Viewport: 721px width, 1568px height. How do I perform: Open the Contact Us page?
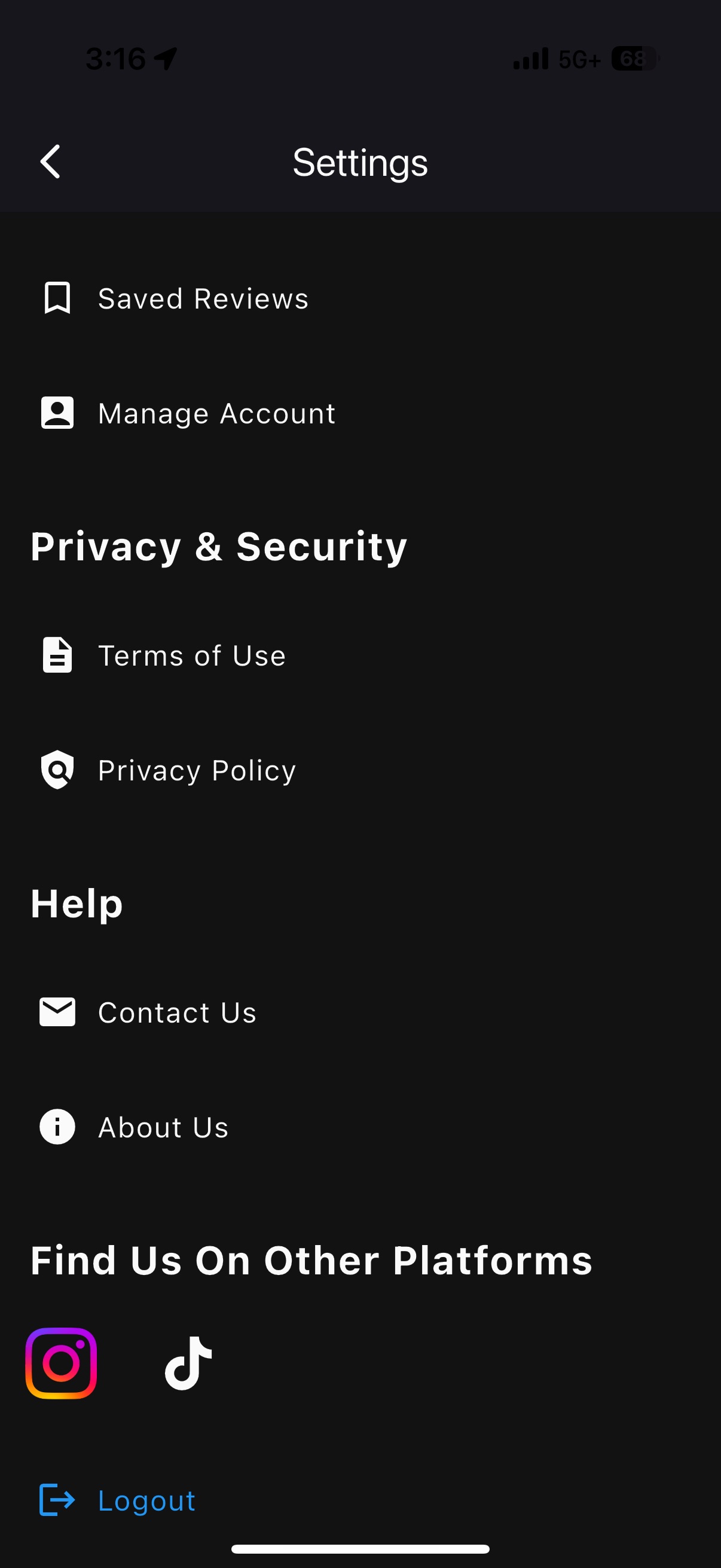[176, 1012]
